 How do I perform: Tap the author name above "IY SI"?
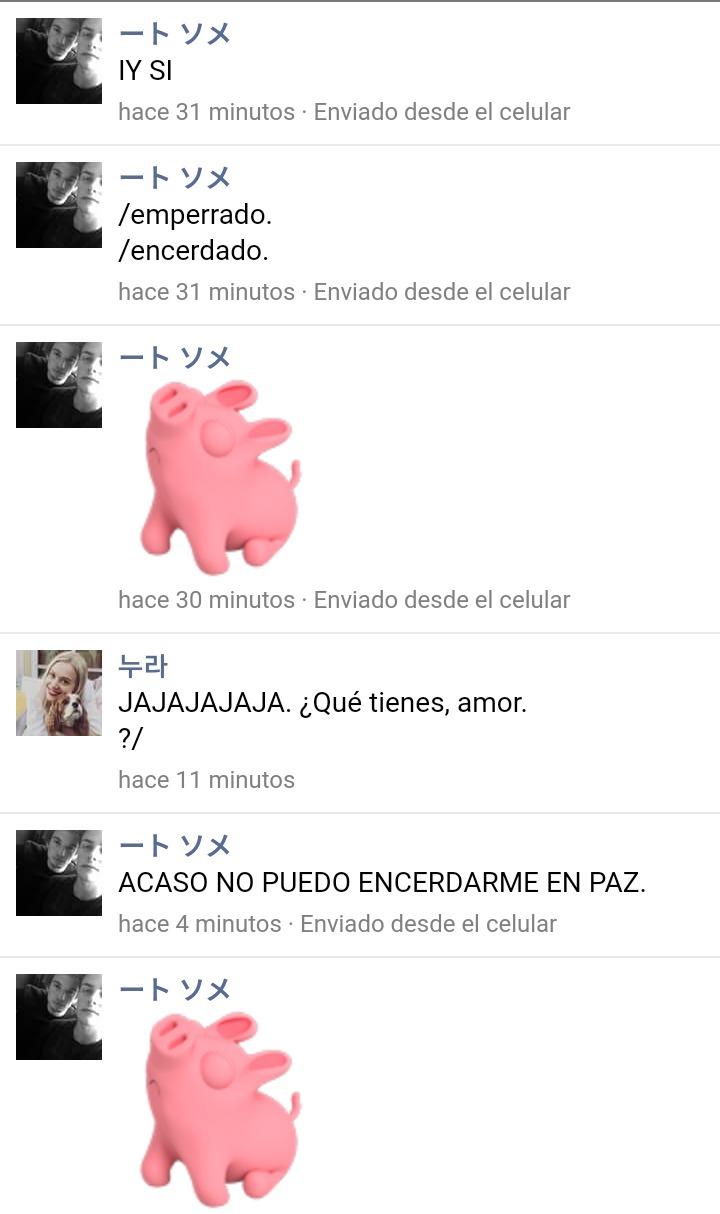[174, 35]
